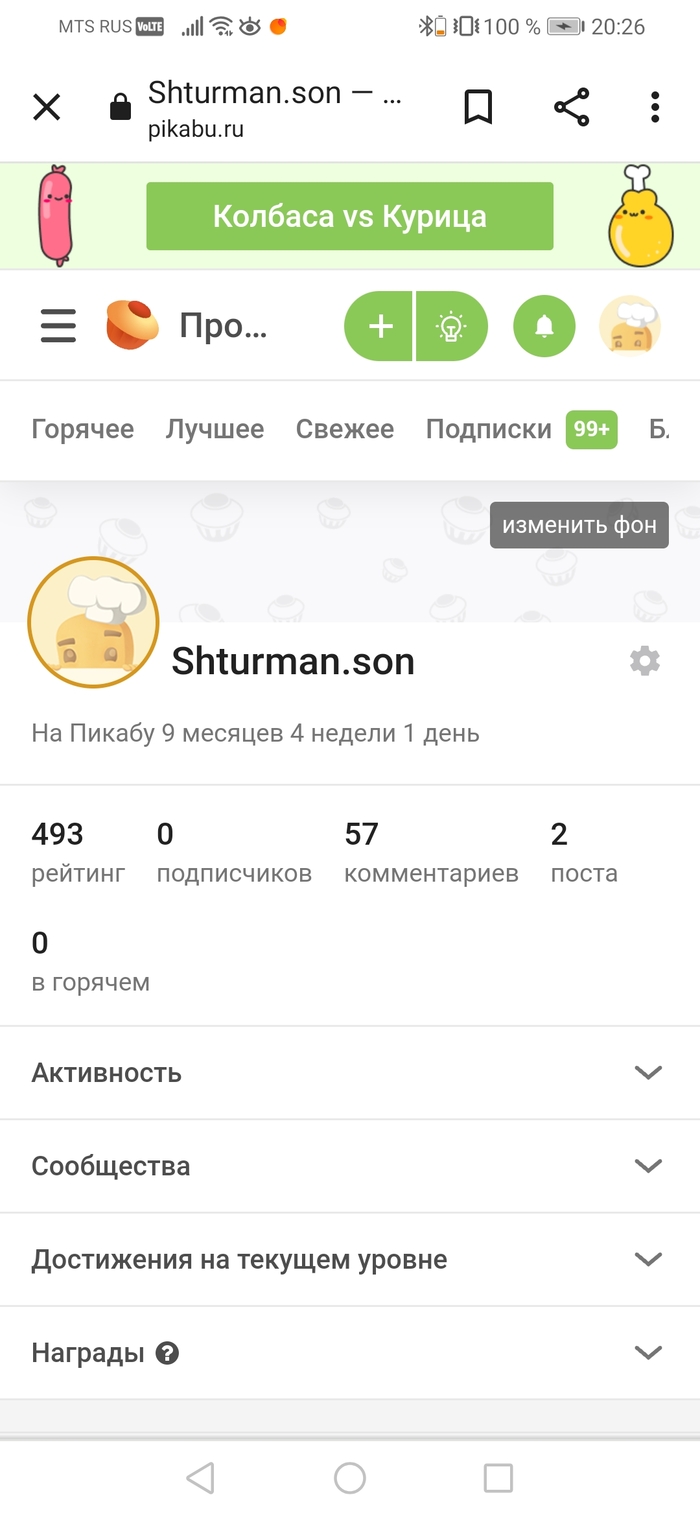Switch to the Лучшее tab
The height and width of the screenshot is (1517, 700).
(215, 429)
